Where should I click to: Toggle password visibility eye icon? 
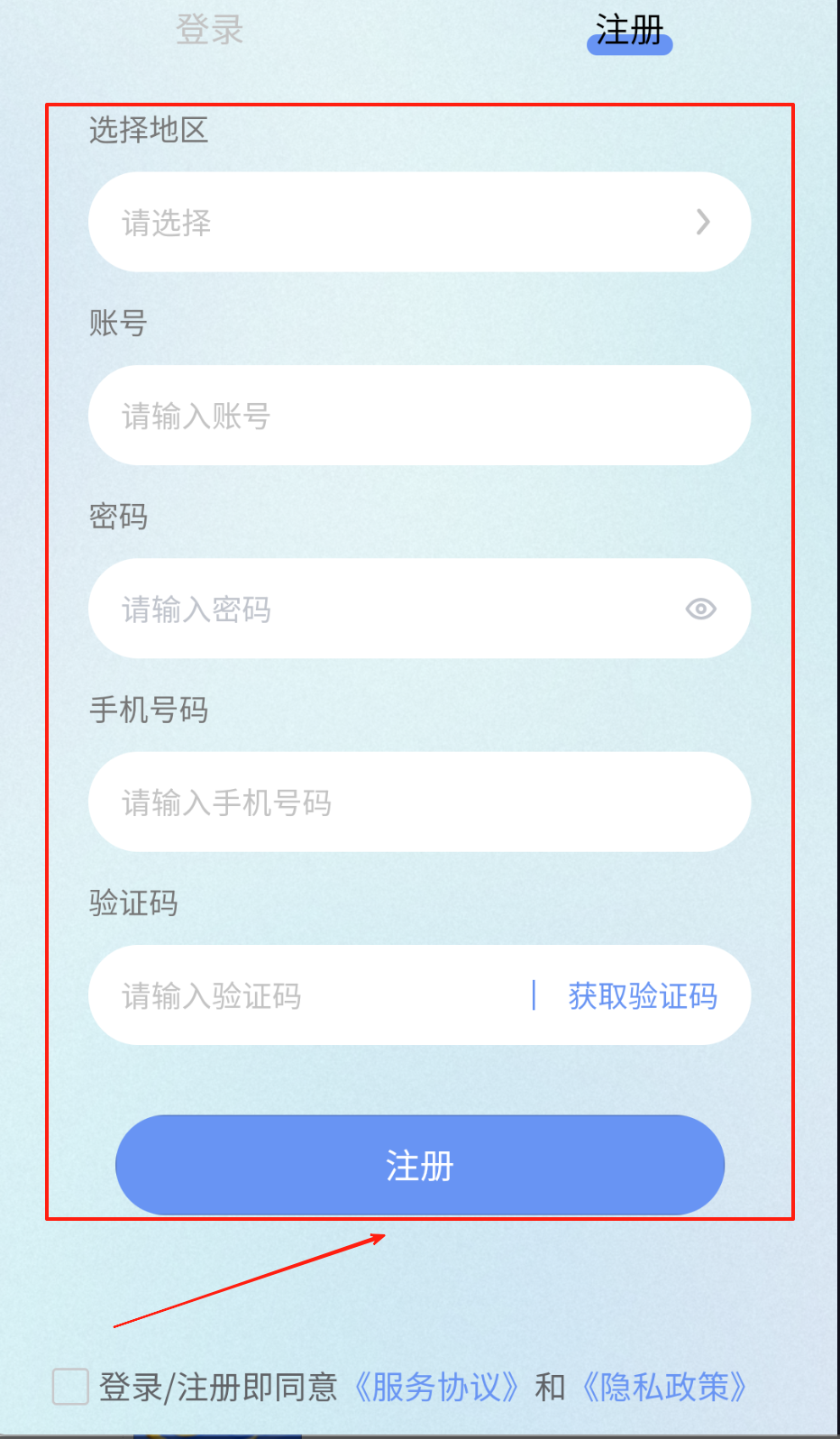(x=700, y=610)
